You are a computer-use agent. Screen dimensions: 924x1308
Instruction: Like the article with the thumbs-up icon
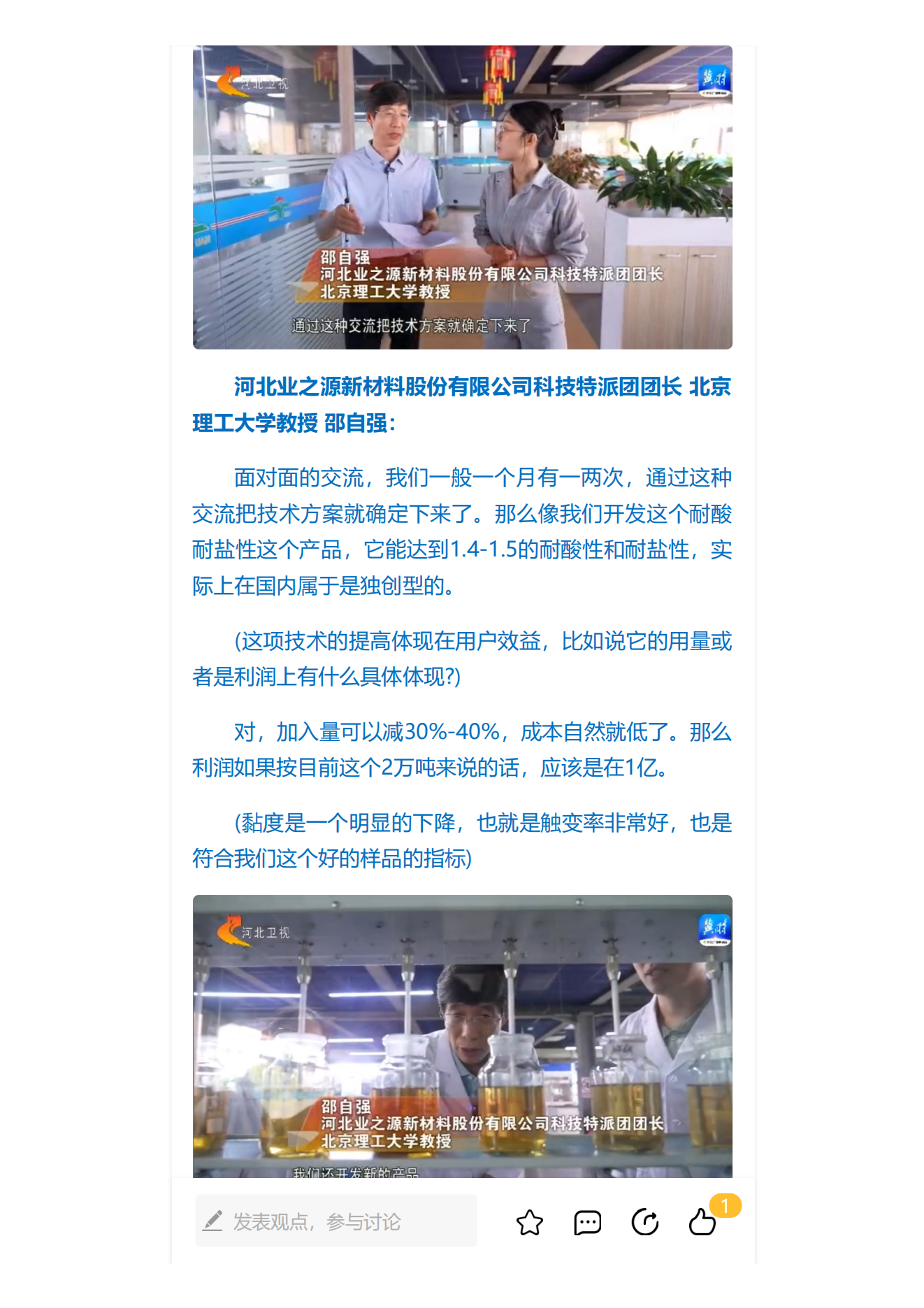702,1222
